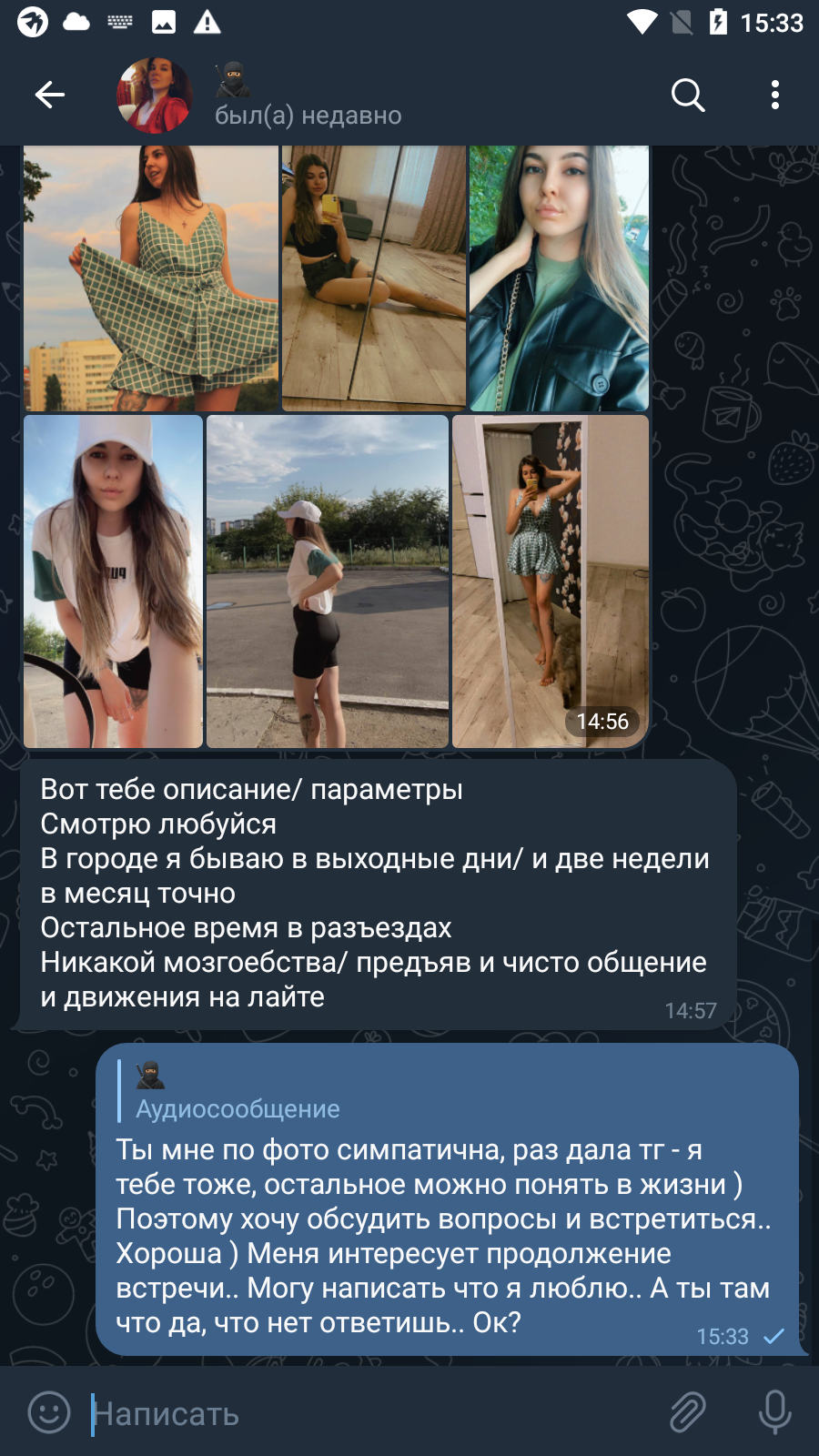Open the mirror selfie sitting on floor

pos(374,278)
